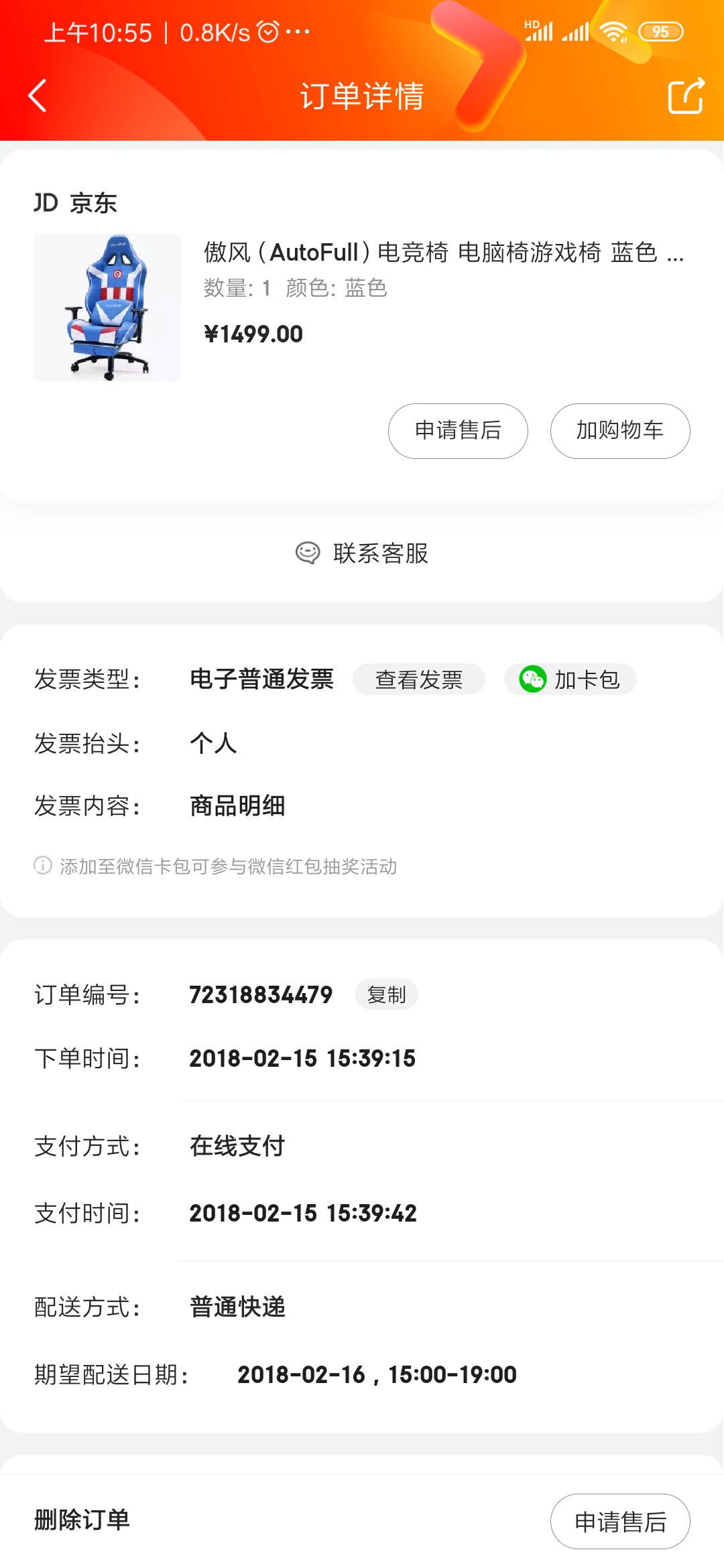Viewport: 724px width, 1568px height.
Task: Copy the order number with 复制
Action: (387, 994)
